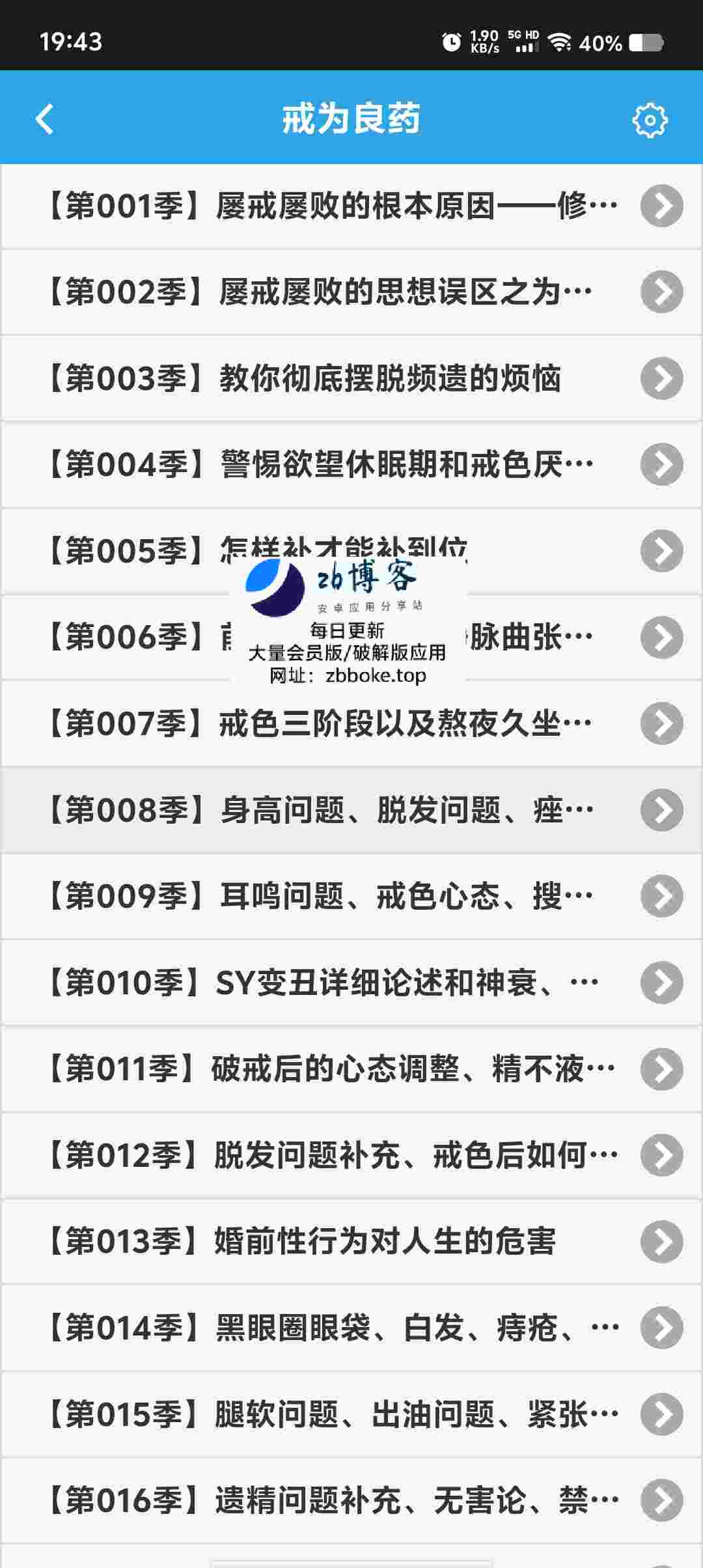The width and height of the screenshot is (703, 1568).
Task: Go back using the header arrow
Action: coord(44,119)
